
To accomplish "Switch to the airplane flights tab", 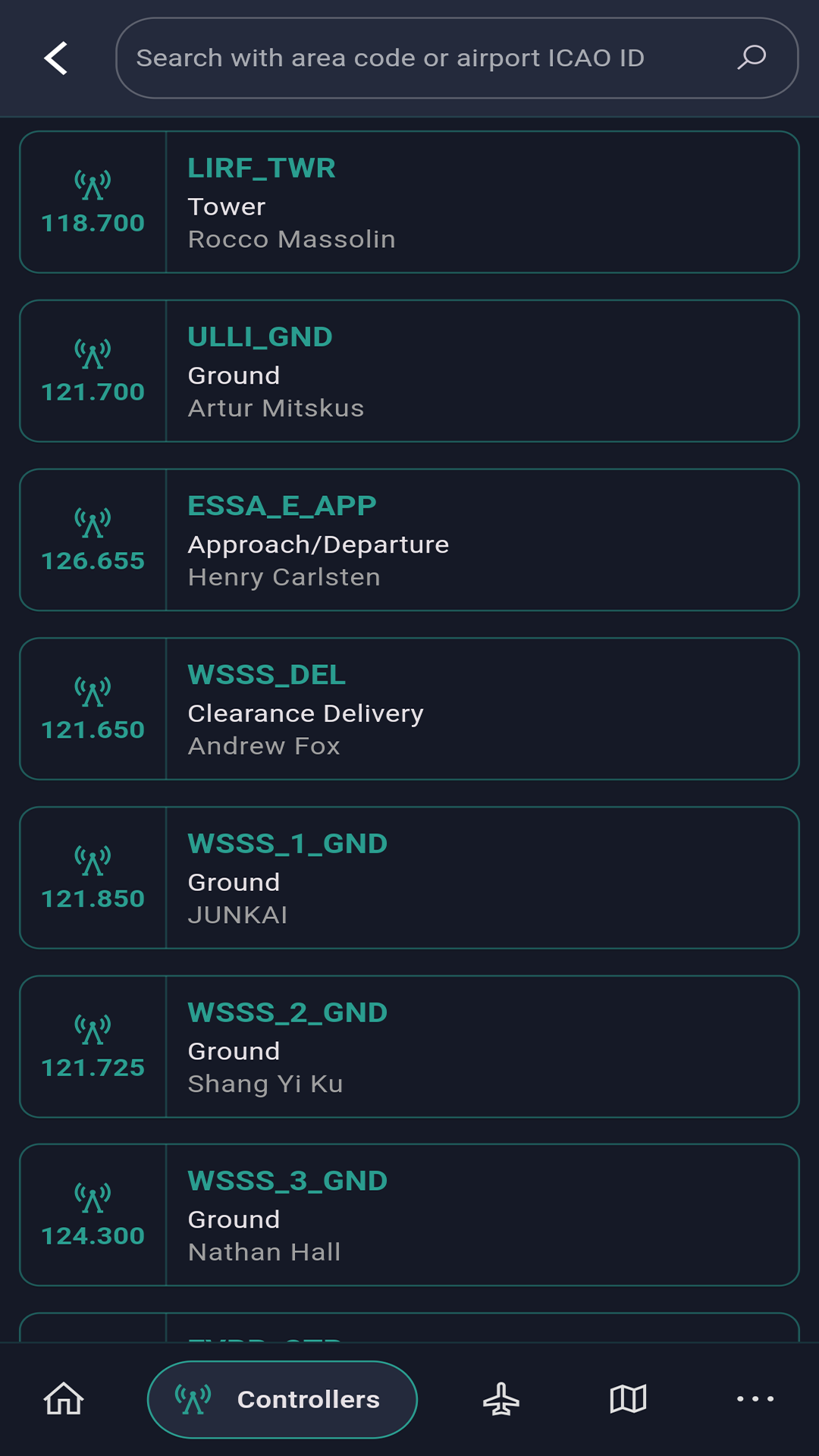I will [501, 1399].
